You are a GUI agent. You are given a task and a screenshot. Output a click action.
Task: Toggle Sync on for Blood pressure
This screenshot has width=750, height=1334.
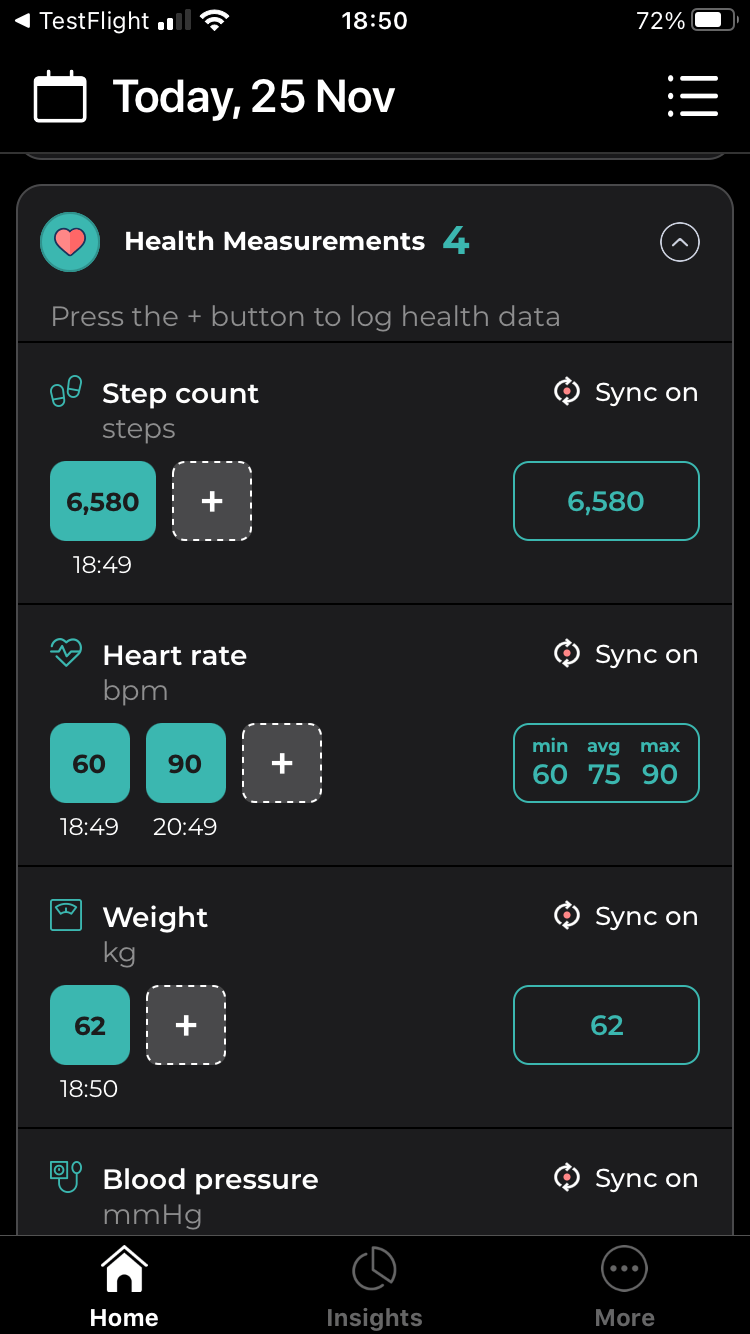[626, 1179]
